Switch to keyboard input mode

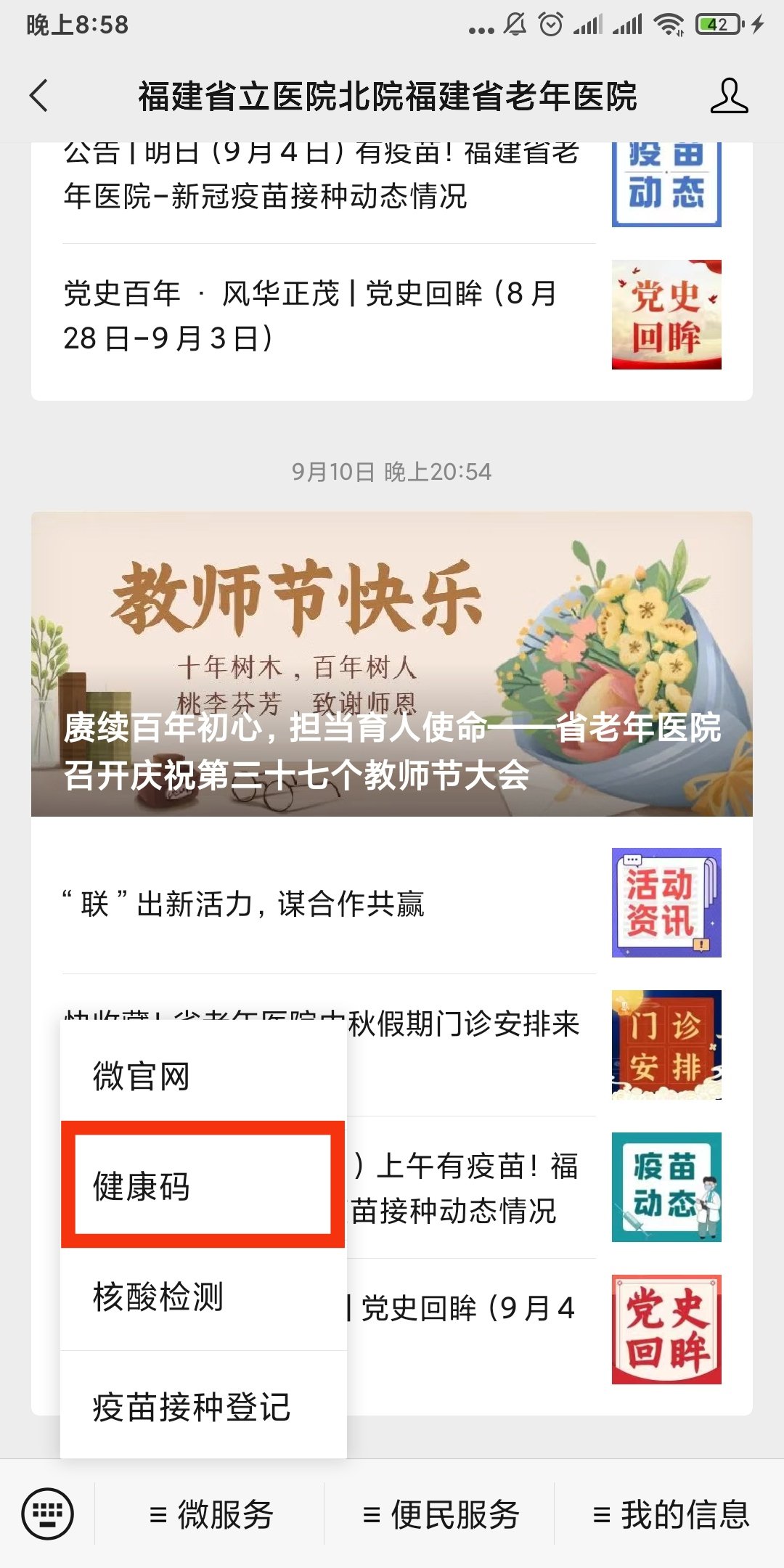(48, 1514)
